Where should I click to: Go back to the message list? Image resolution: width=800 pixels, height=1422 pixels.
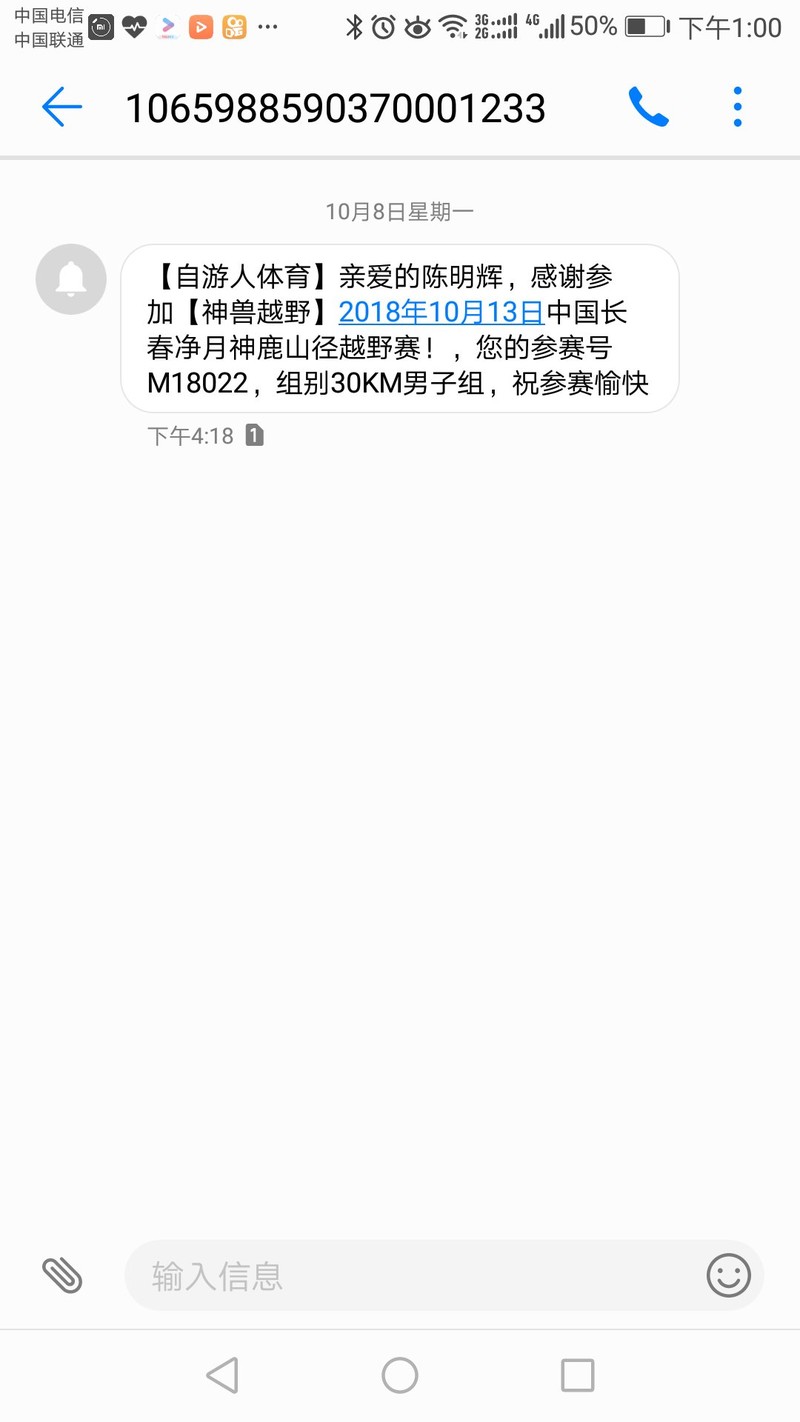61,107
